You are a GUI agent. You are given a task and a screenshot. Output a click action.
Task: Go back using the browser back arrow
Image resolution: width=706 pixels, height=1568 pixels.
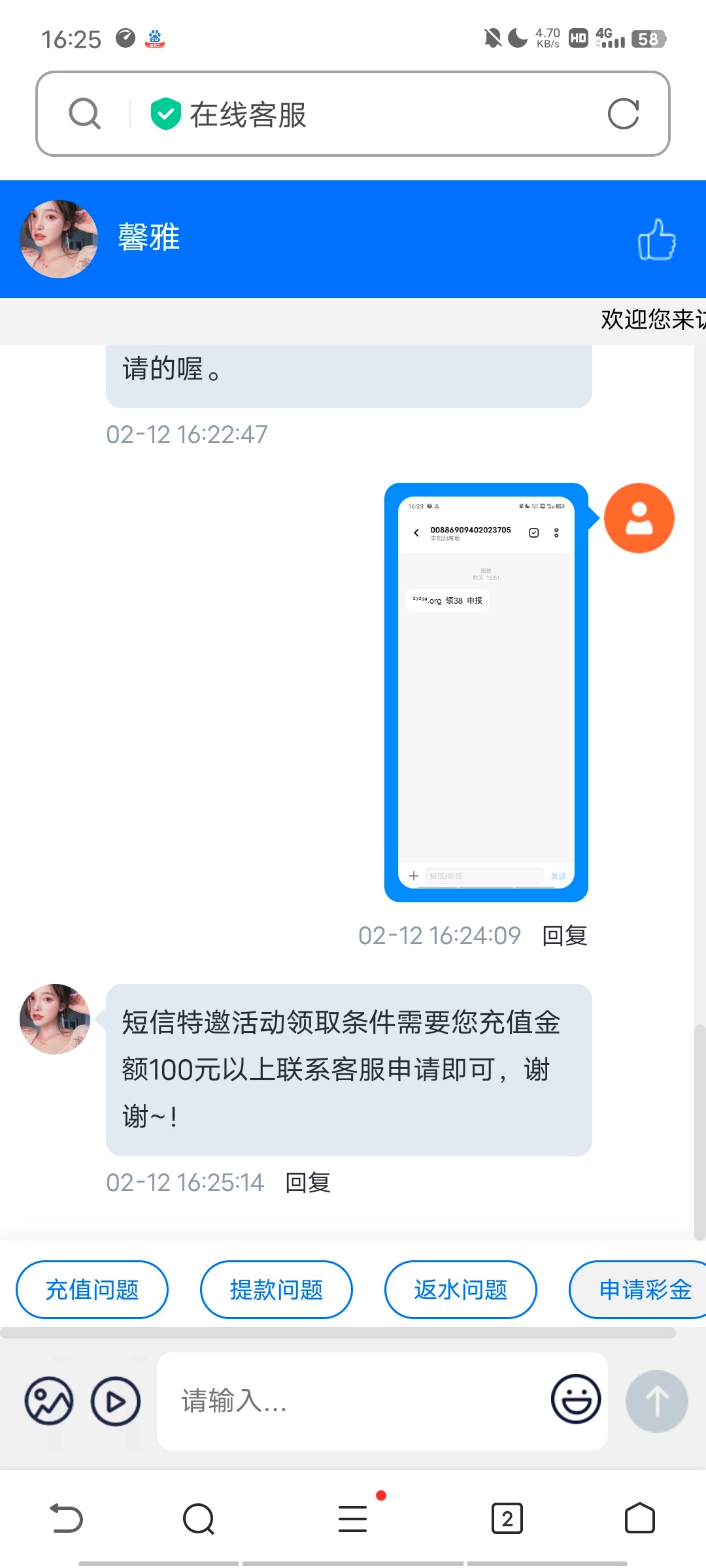pos(65,1519)
